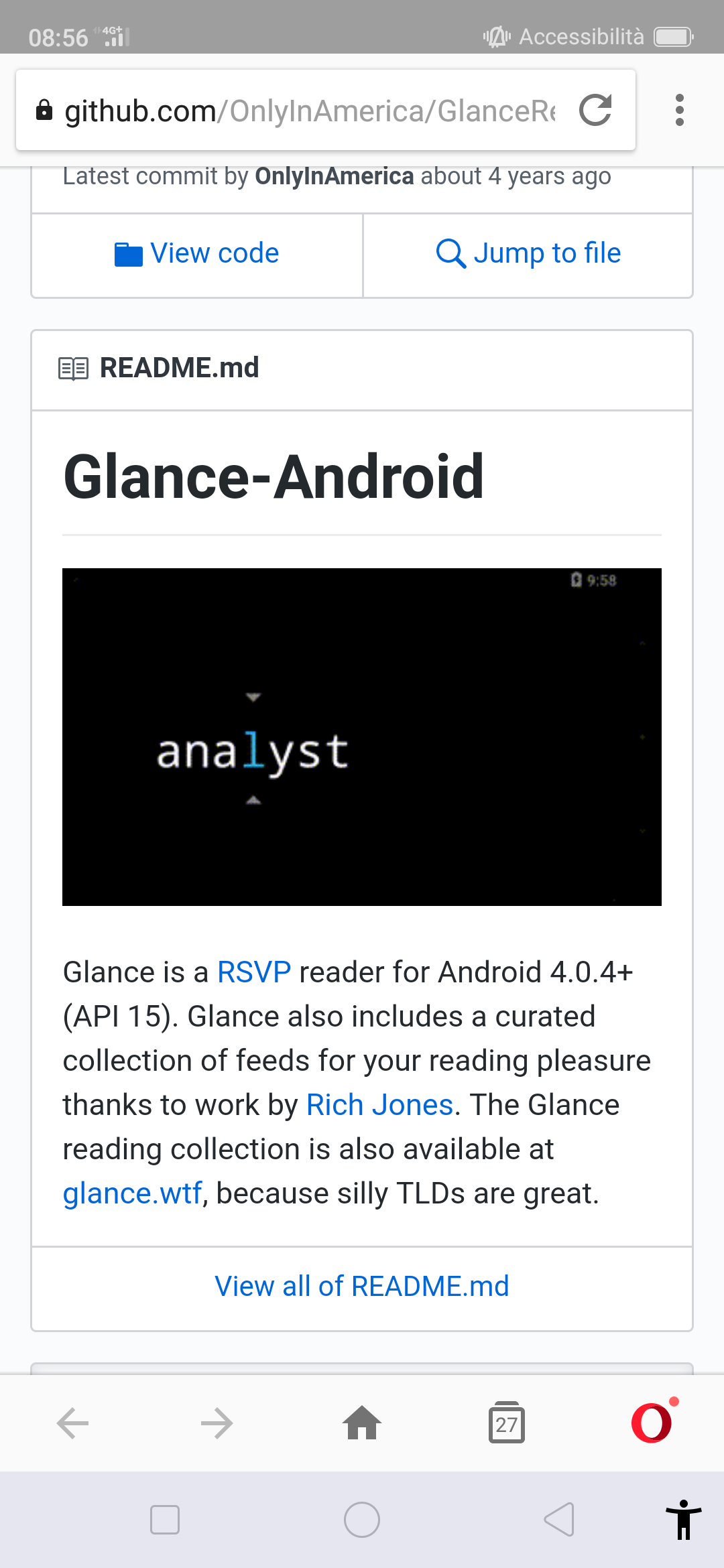The width and height of the screenshot is (724, 1568).
Task: Visit the glance.wtf link
Action: [132, 1193]
